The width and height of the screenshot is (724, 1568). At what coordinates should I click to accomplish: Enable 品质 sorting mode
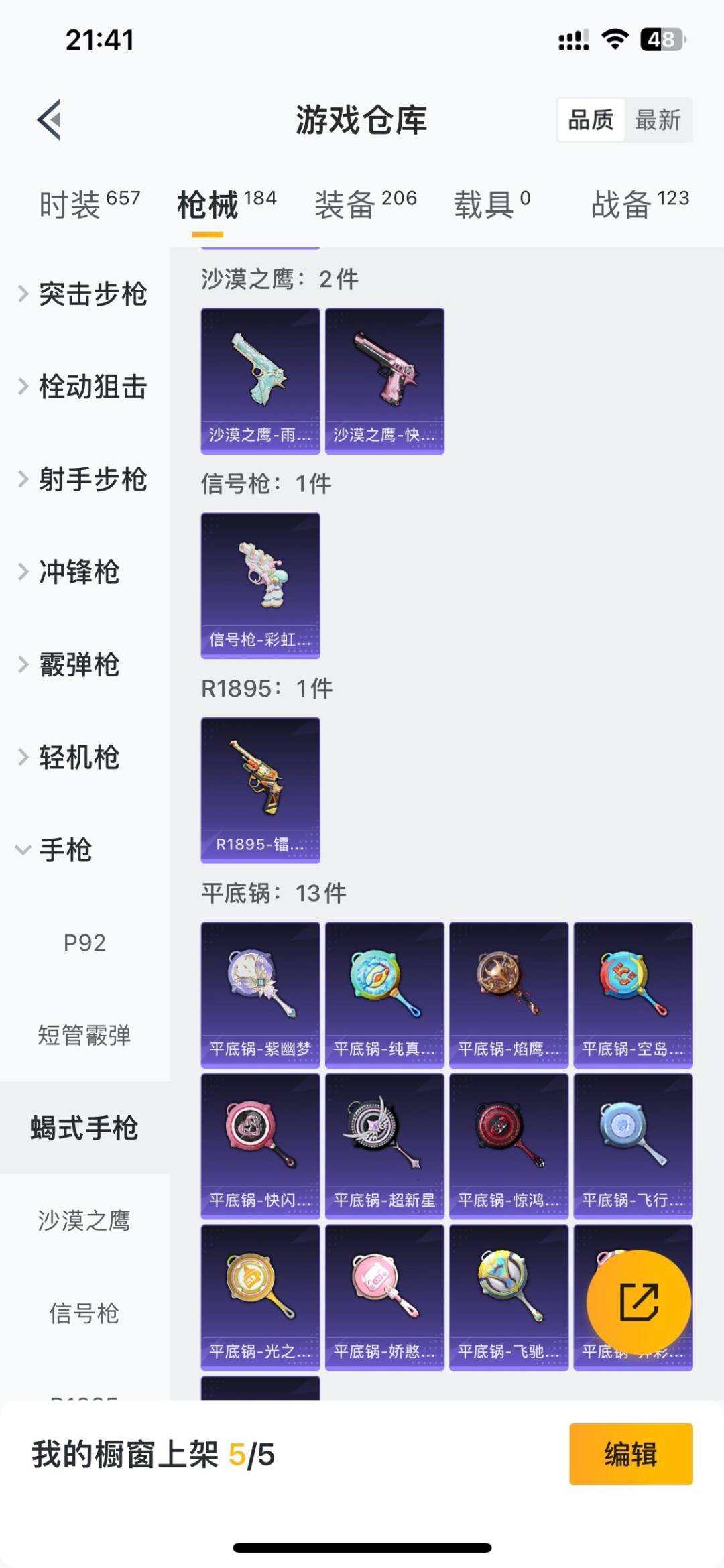pyautogui.click(x=589, y=121)
